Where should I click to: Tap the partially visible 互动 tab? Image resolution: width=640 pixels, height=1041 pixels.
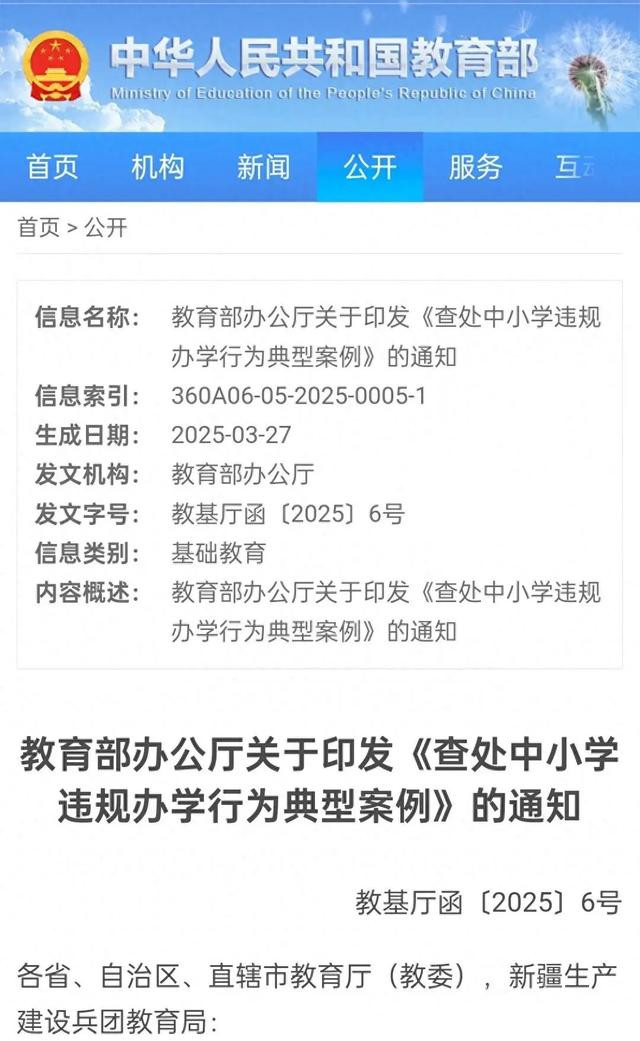(578, 167)
